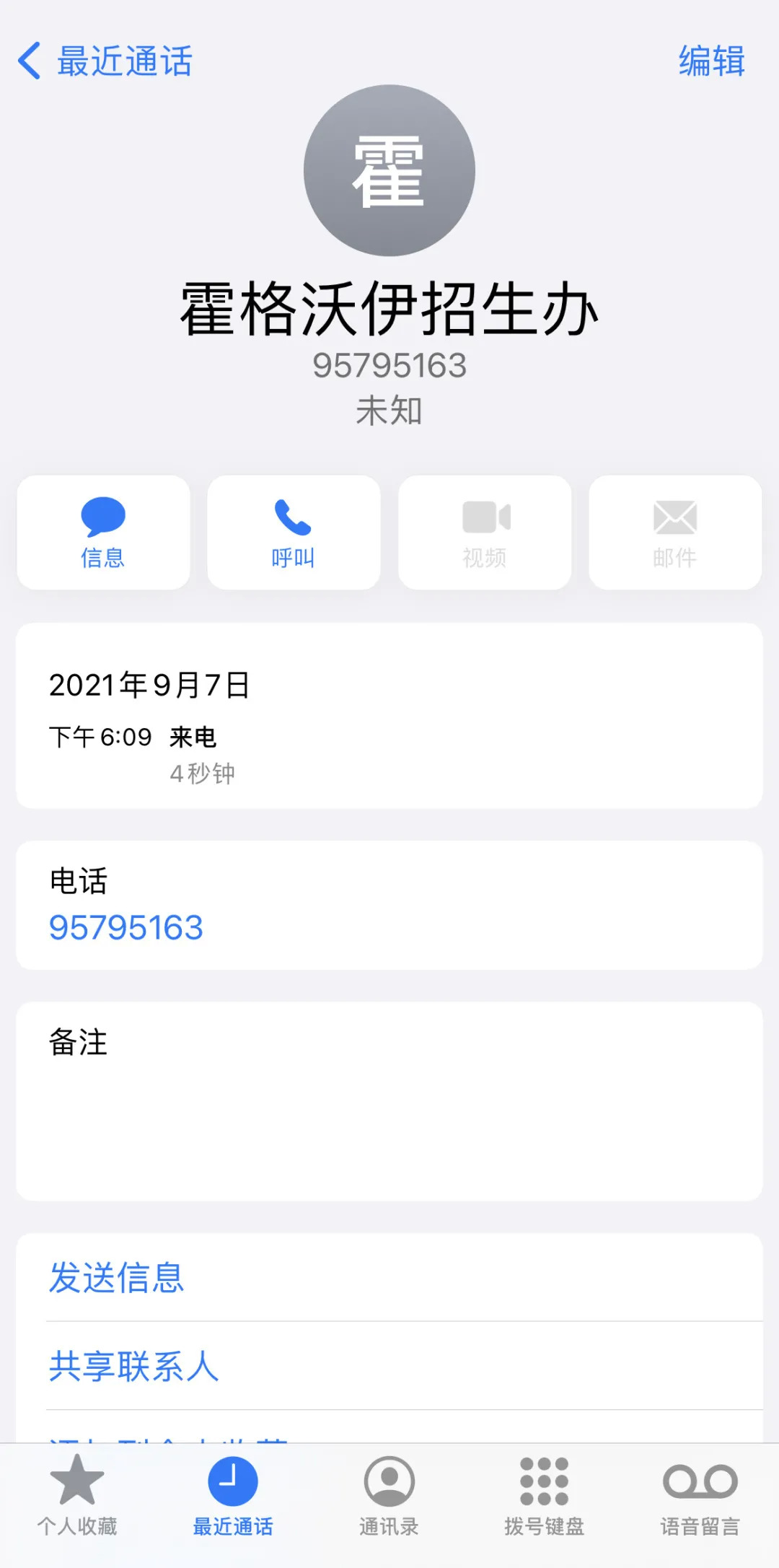
Task: Switch to the 个人收藏 tab
Action: [x=77, y=1494]
